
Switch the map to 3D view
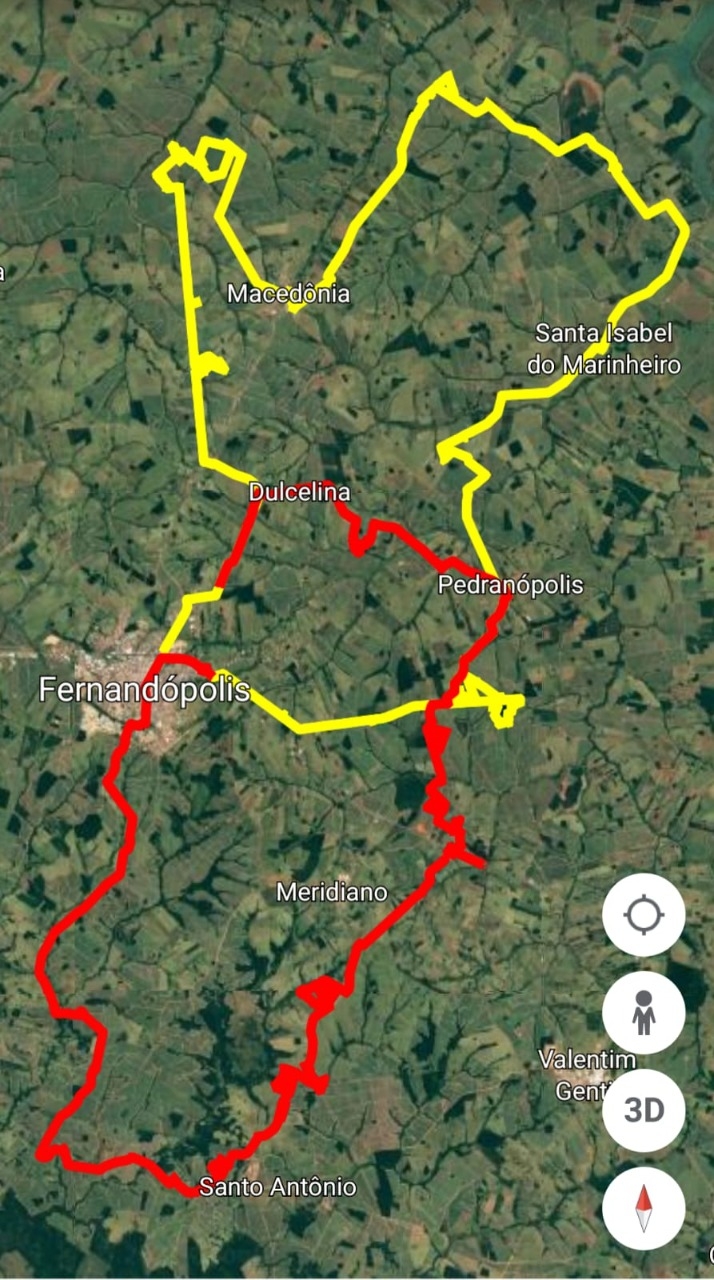pos(643,1110)
